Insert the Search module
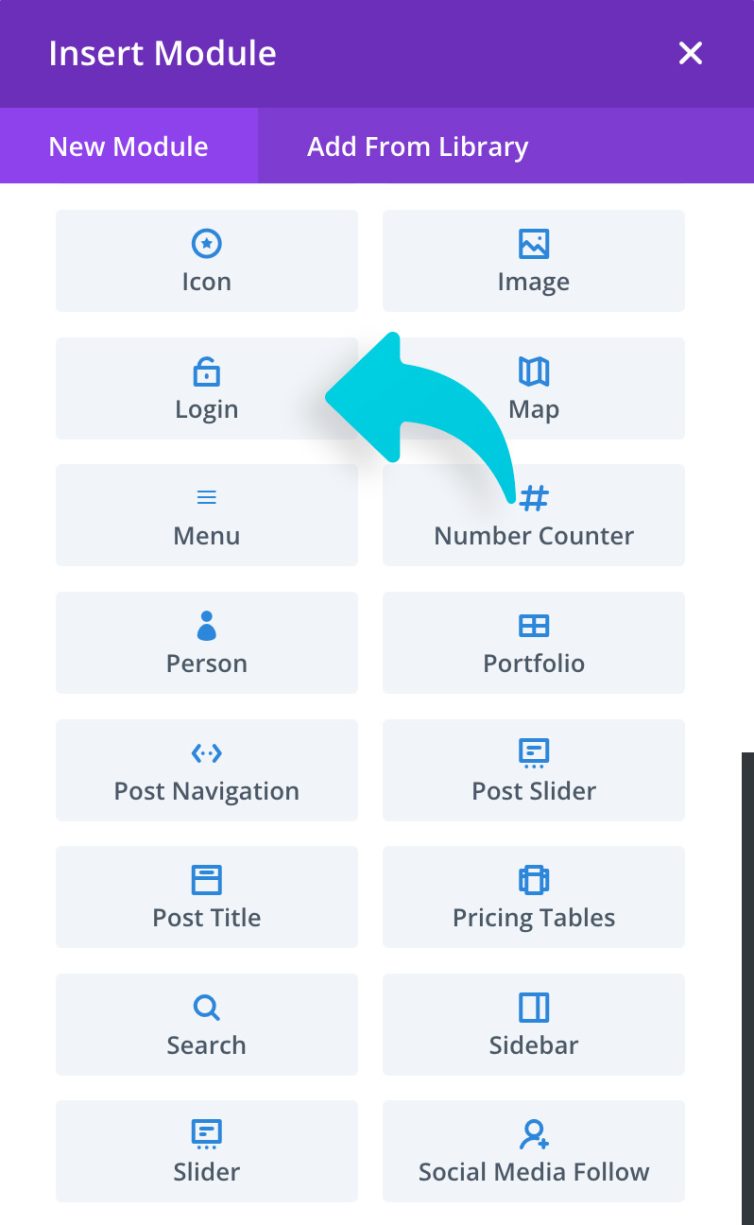Viewport: 754px width, 1225px height. [206, 1024]
